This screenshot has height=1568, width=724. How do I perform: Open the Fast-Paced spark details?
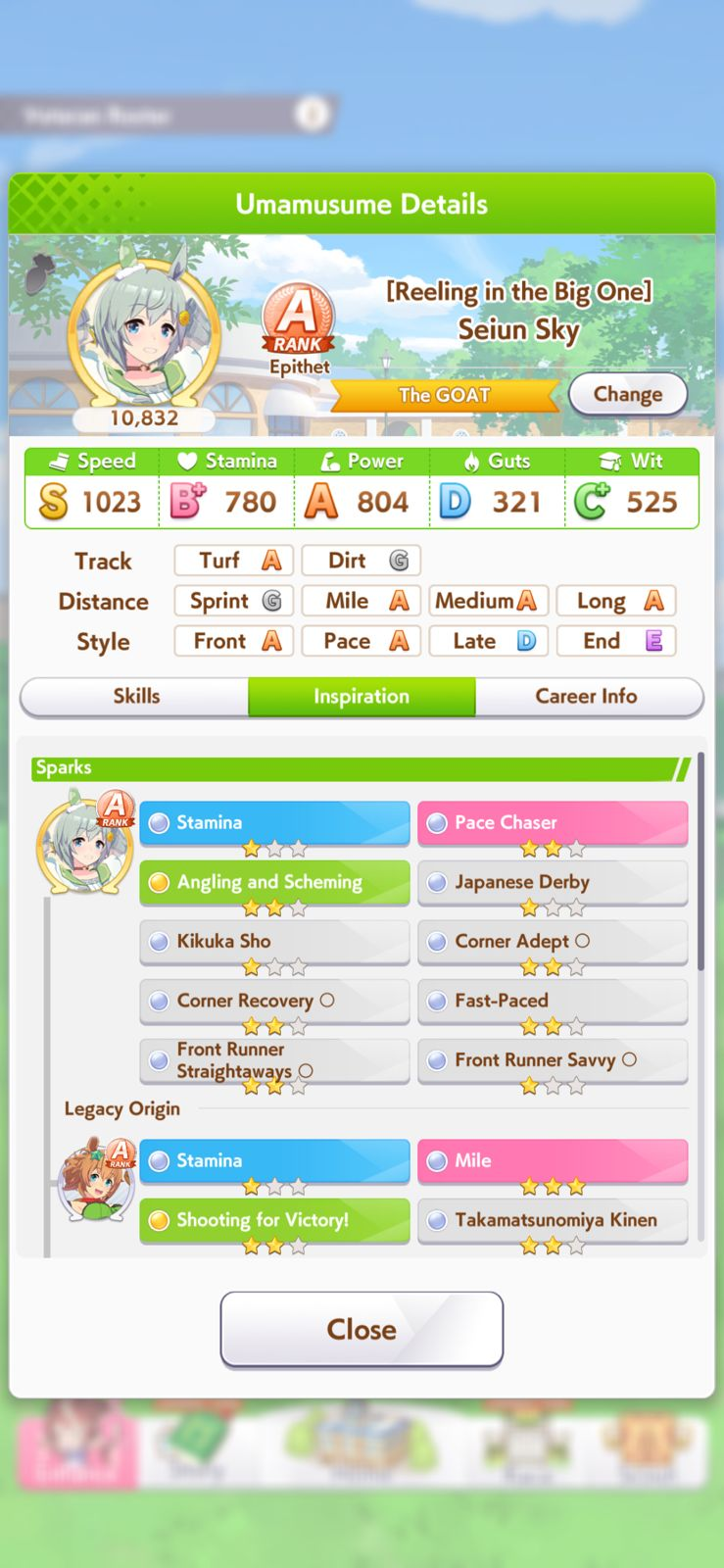(x=553, y=1001)
